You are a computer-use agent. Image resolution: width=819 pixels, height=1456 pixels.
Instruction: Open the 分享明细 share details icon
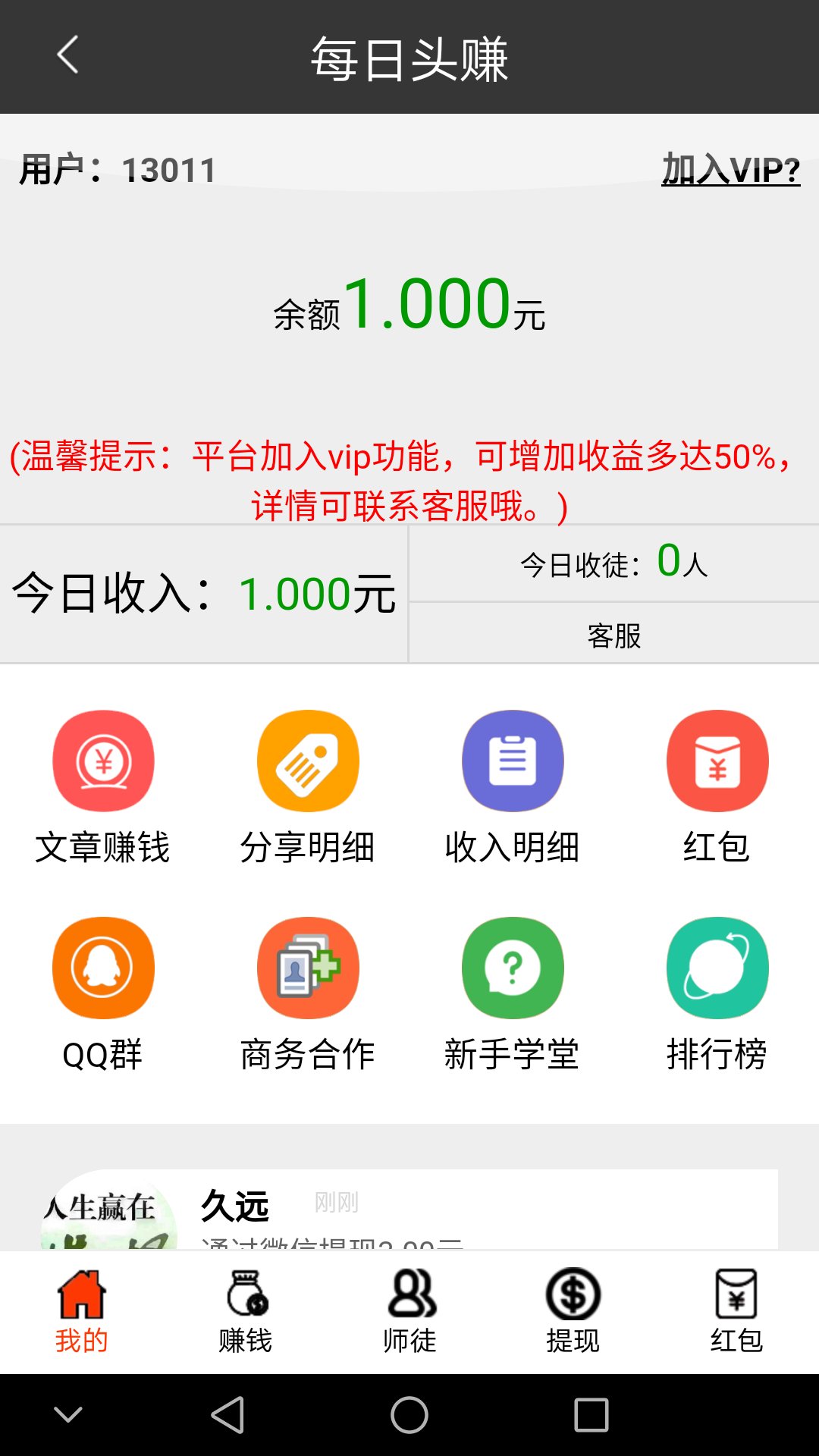click(309, 761)
